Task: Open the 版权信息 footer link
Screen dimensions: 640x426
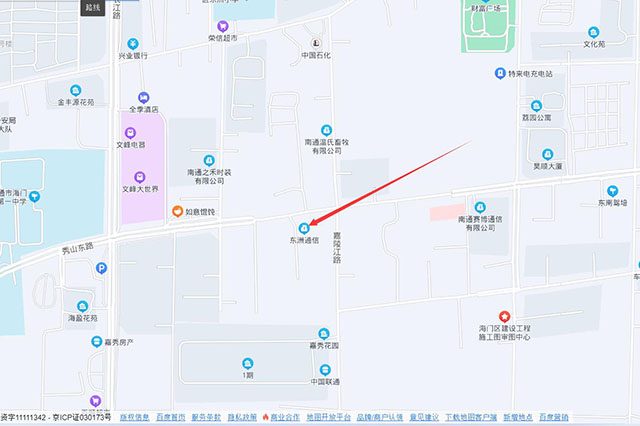Action: click(135, 417)
